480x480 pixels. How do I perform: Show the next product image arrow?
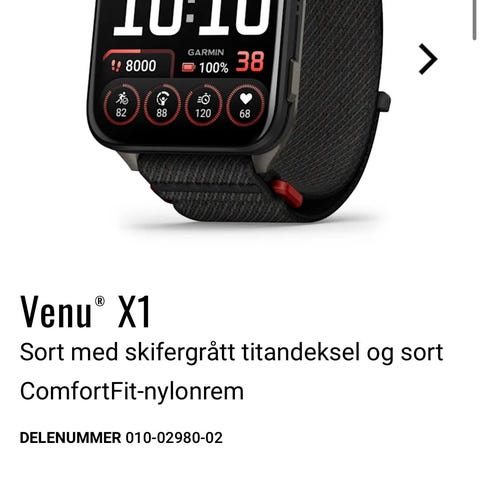click(x=428, y=59)
